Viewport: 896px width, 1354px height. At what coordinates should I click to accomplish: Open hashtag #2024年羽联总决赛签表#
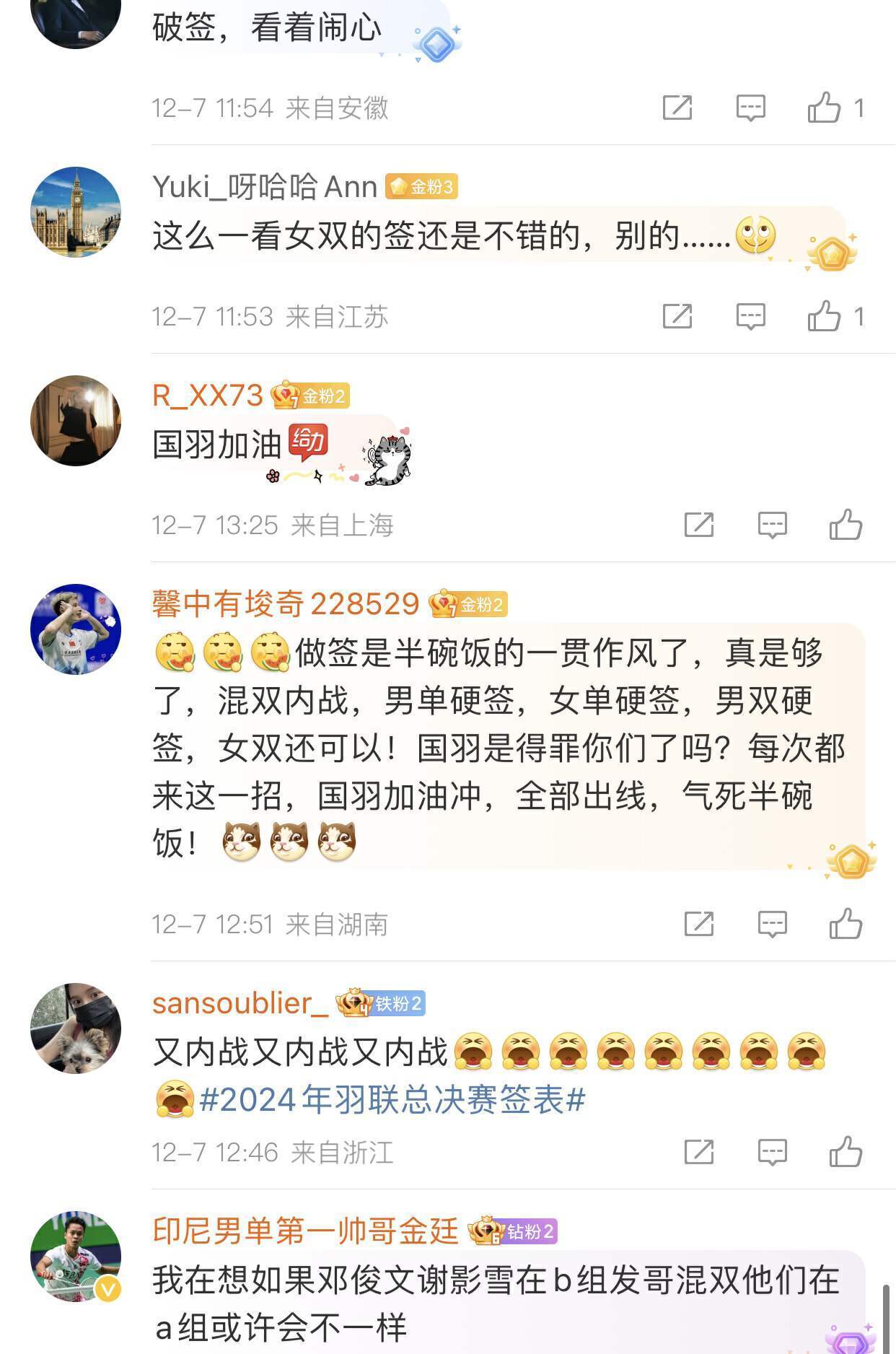pos(392,1100)
